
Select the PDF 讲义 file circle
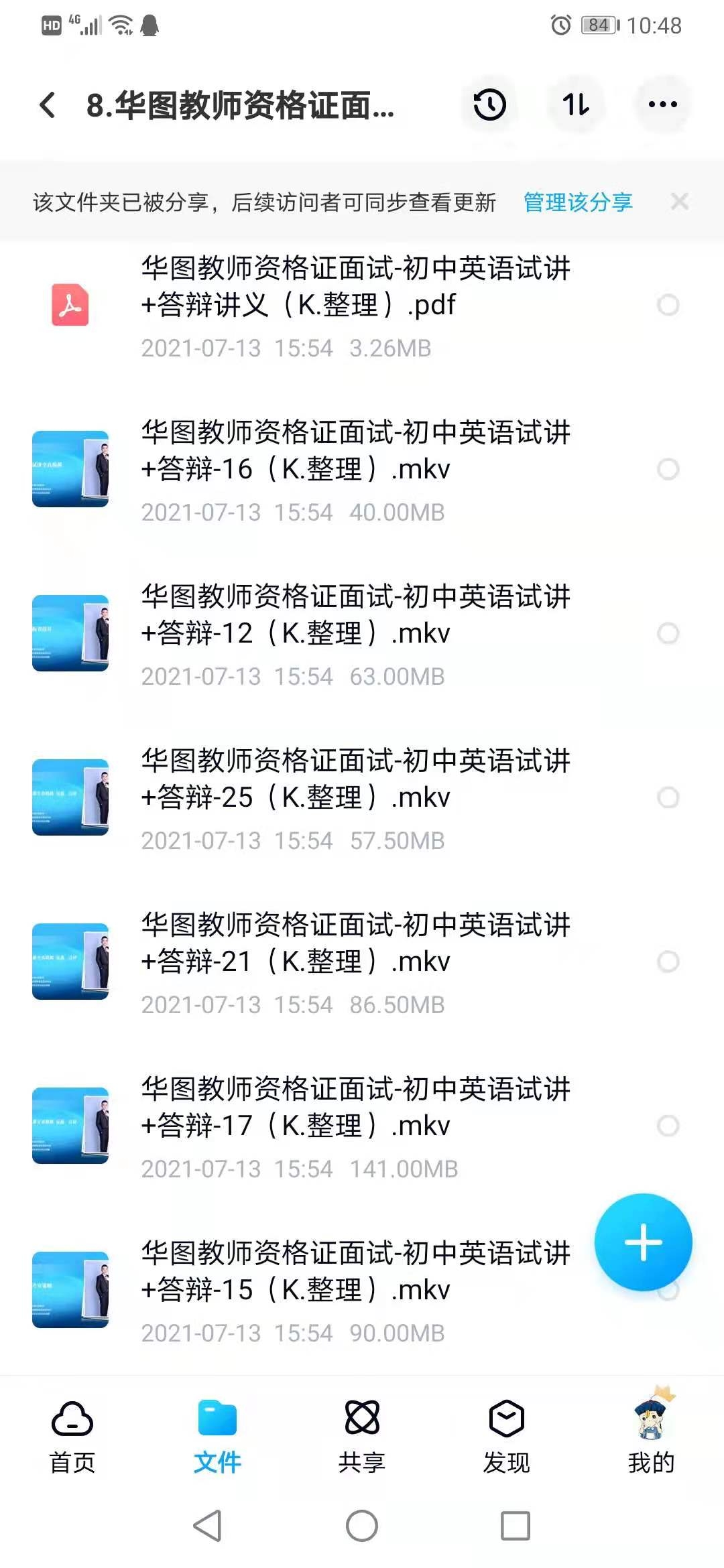click(x=668, y=305)
